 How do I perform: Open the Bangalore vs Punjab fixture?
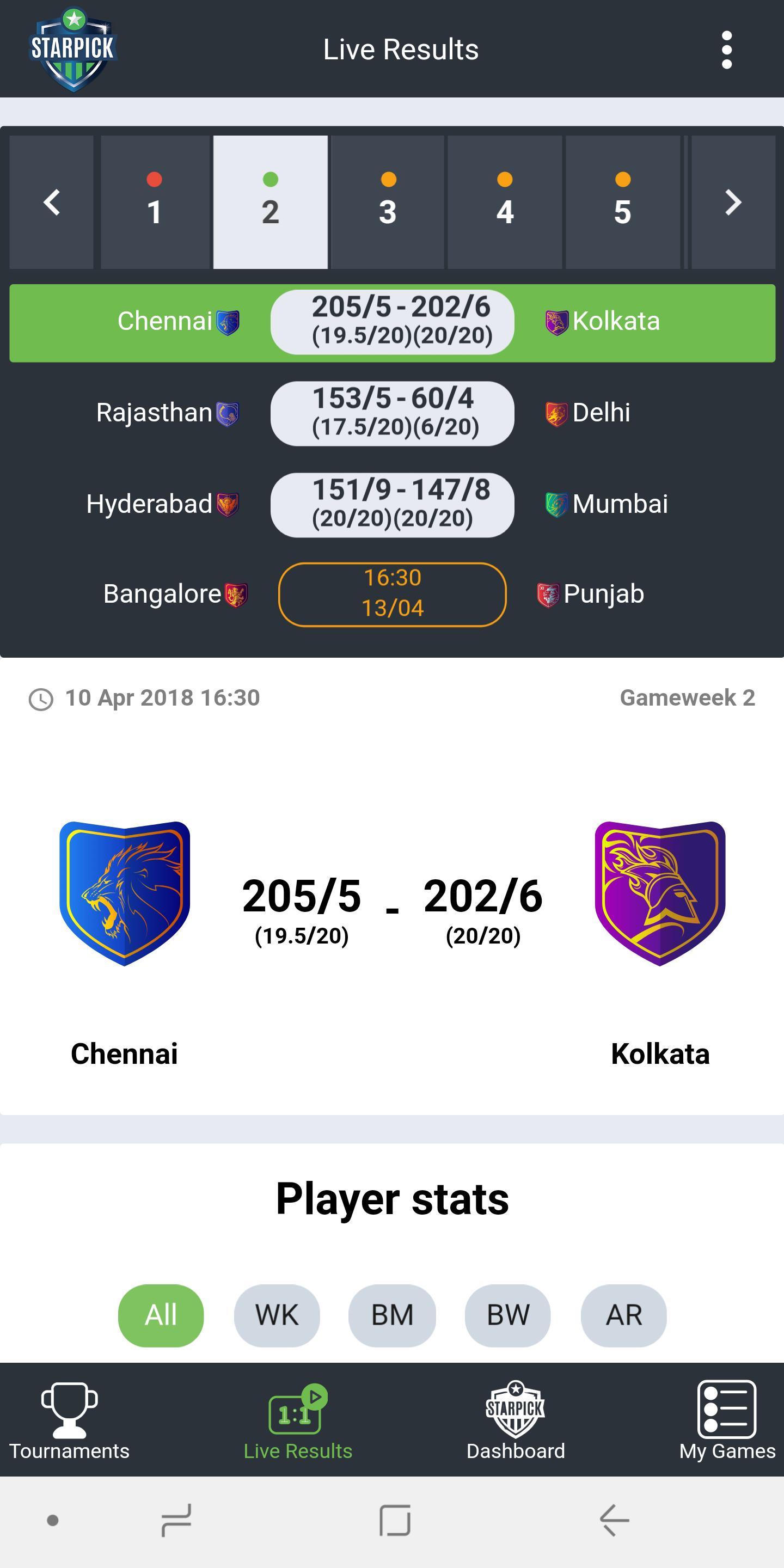[x=392, y=594]
